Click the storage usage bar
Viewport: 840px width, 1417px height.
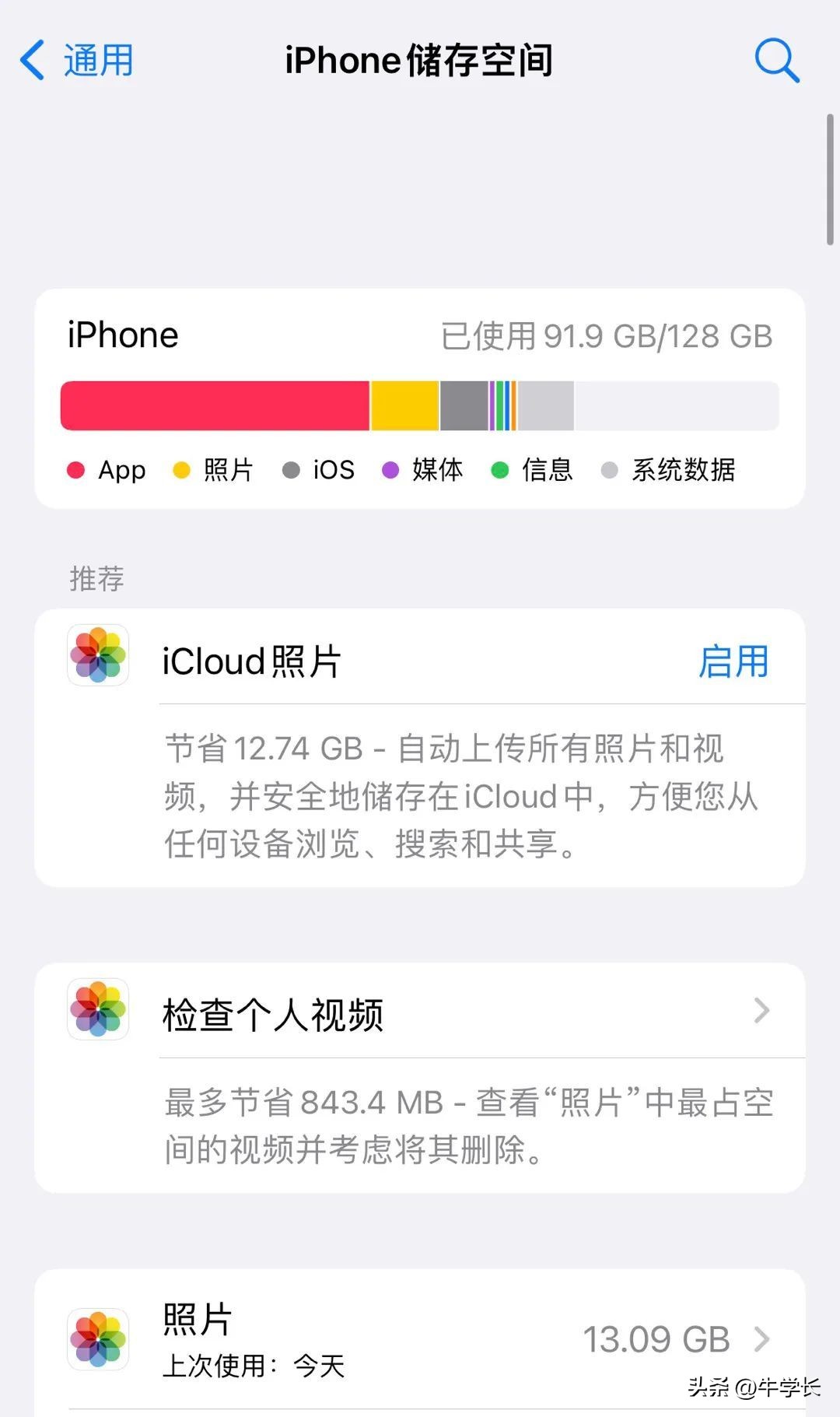coord(420,405)
